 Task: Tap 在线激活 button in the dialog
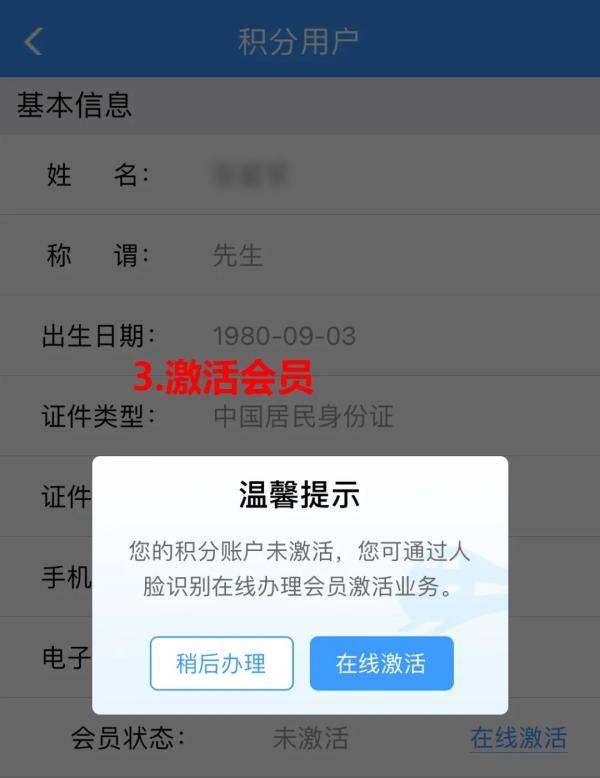click(x=381, y=663)
